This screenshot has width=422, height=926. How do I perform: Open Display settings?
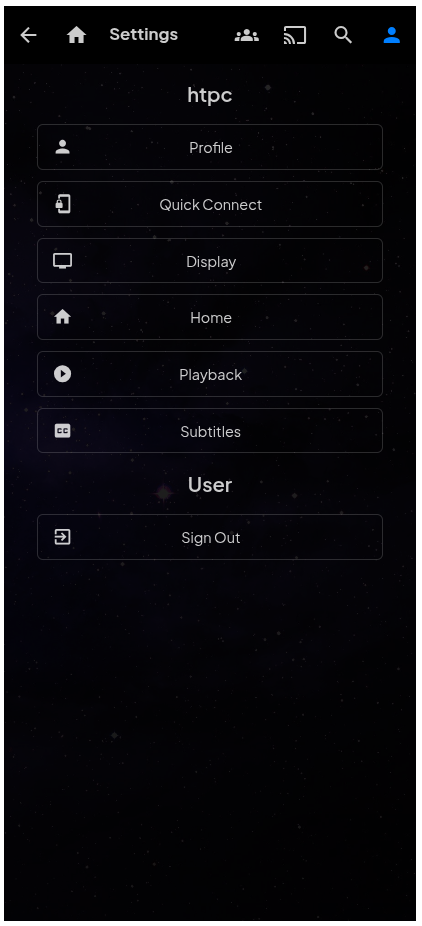tap(210, 261)
